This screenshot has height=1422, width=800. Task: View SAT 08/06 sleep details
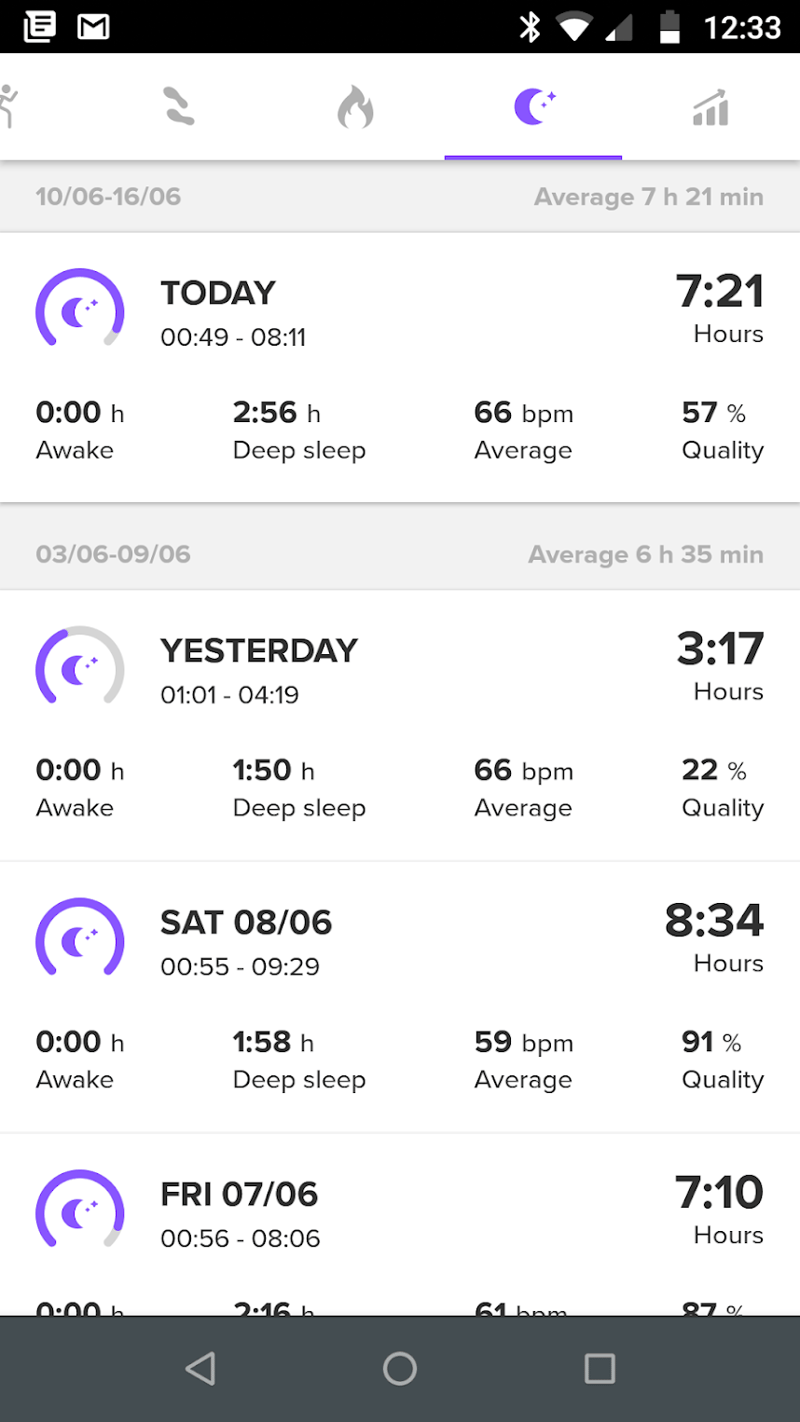pyautogui.click(x=400, y=997)
